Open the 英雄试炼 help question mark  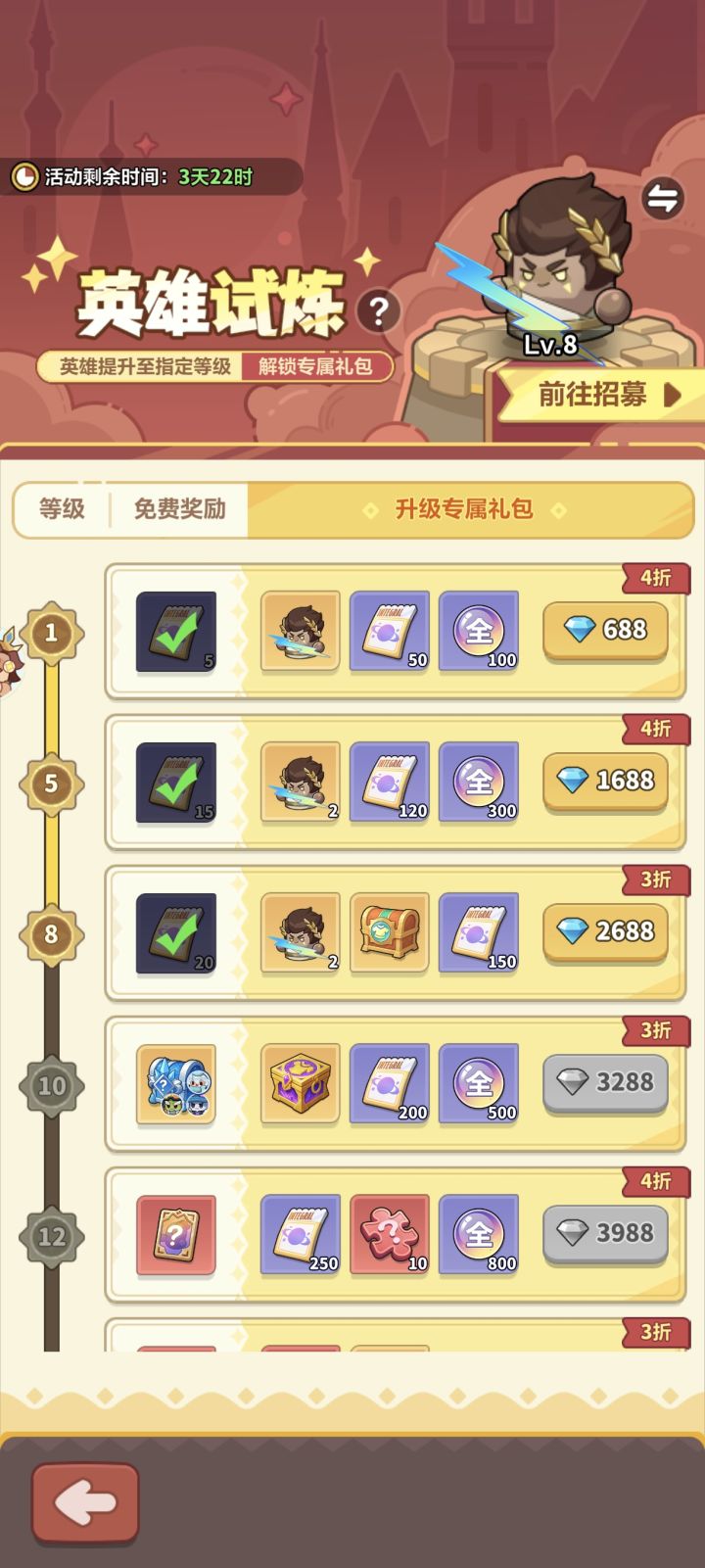tap(377, 311)
